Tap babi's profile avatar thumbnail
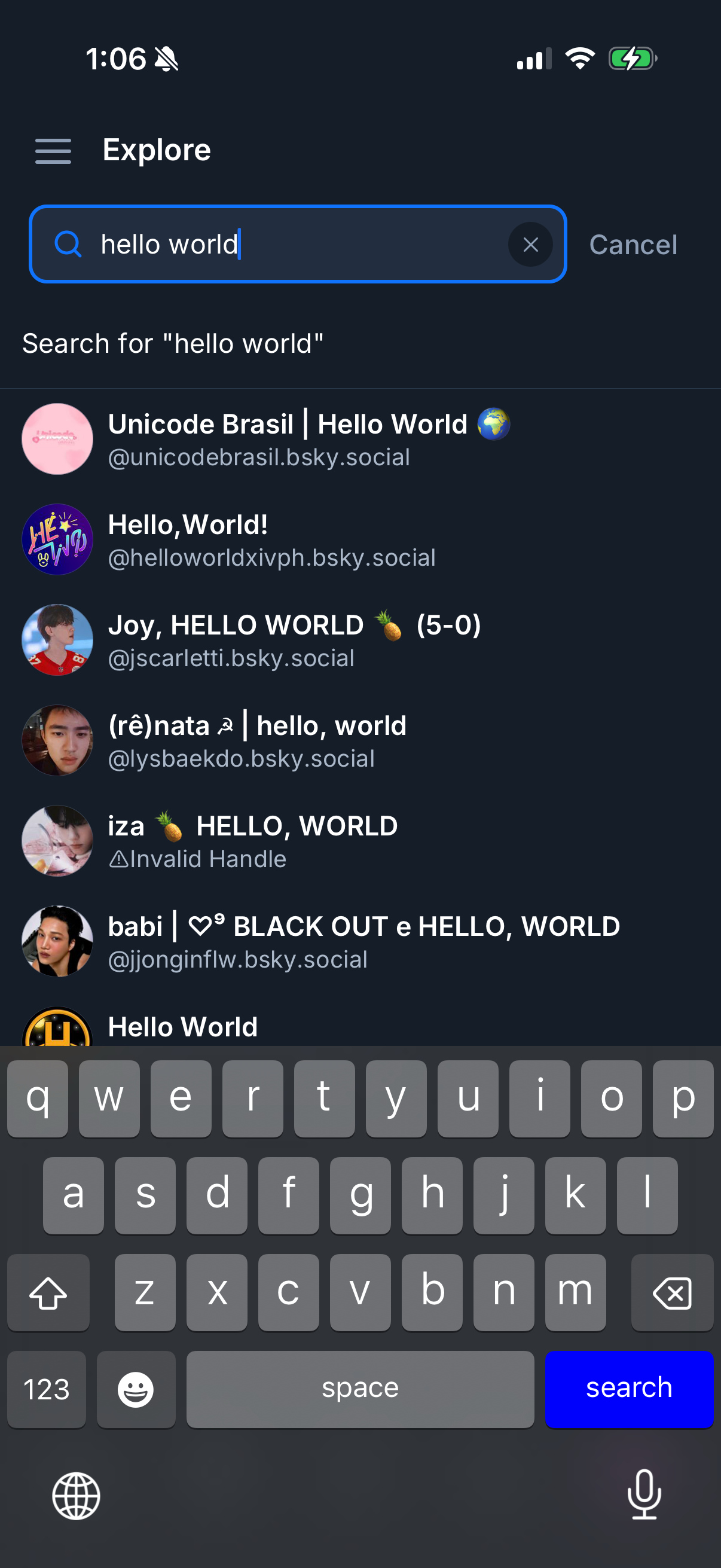The image size is (721, 1568). click(x=57, y=941)
